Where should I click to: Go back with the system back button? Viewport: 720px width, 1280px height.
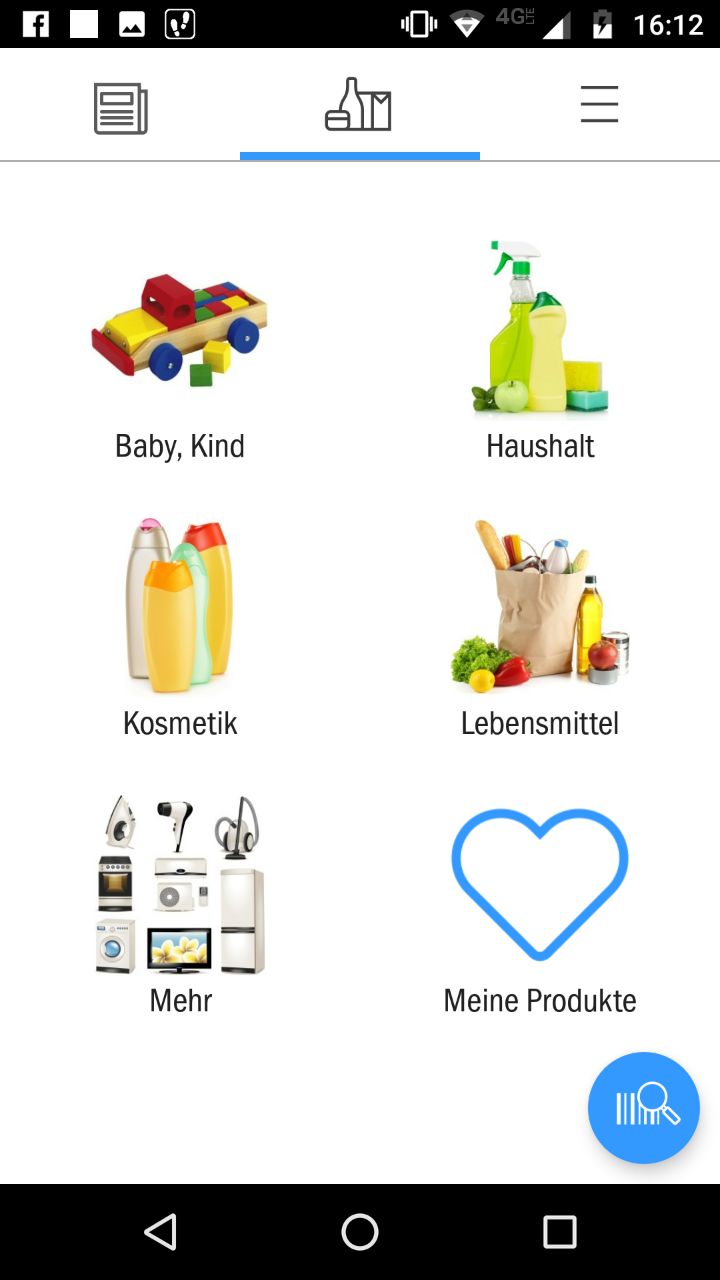click(160, 1232)
